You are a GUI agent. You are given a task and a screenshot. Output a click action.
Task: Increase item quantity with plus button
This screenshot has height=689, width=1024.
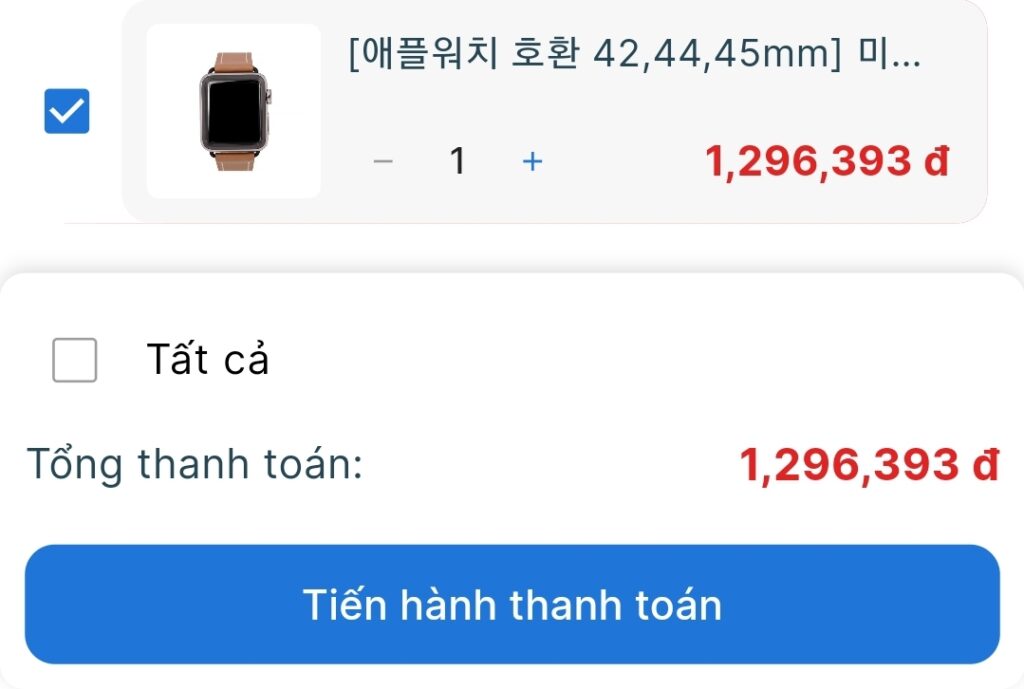click(533, 161)
